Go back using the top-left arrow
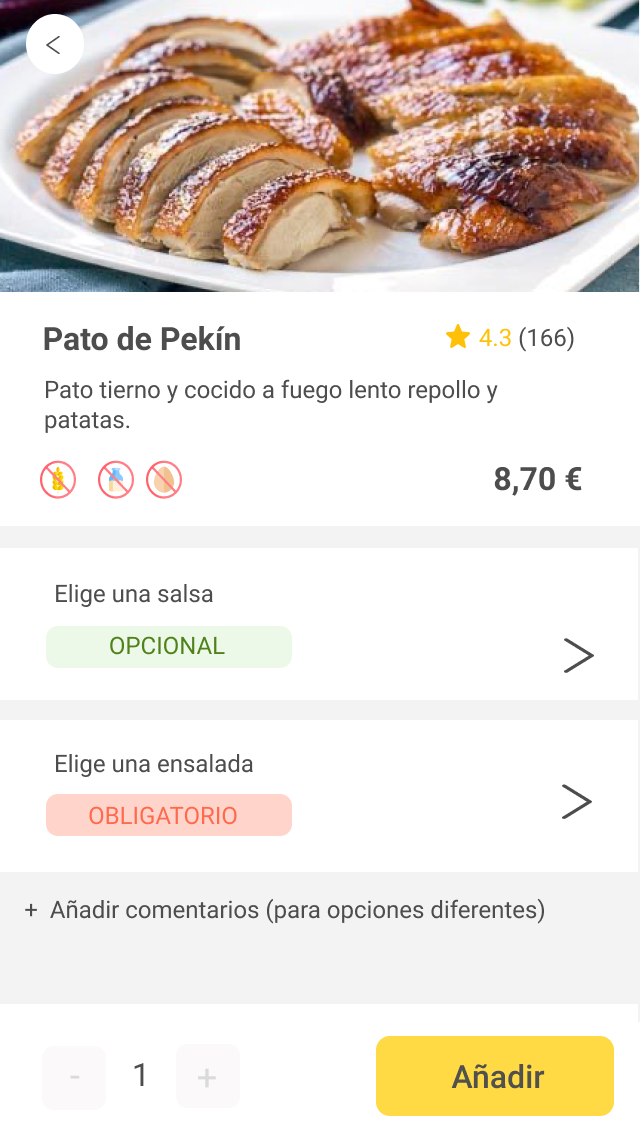Image resolution: width=640 pixels, height=1136 pixels. (x=54, y=45)
